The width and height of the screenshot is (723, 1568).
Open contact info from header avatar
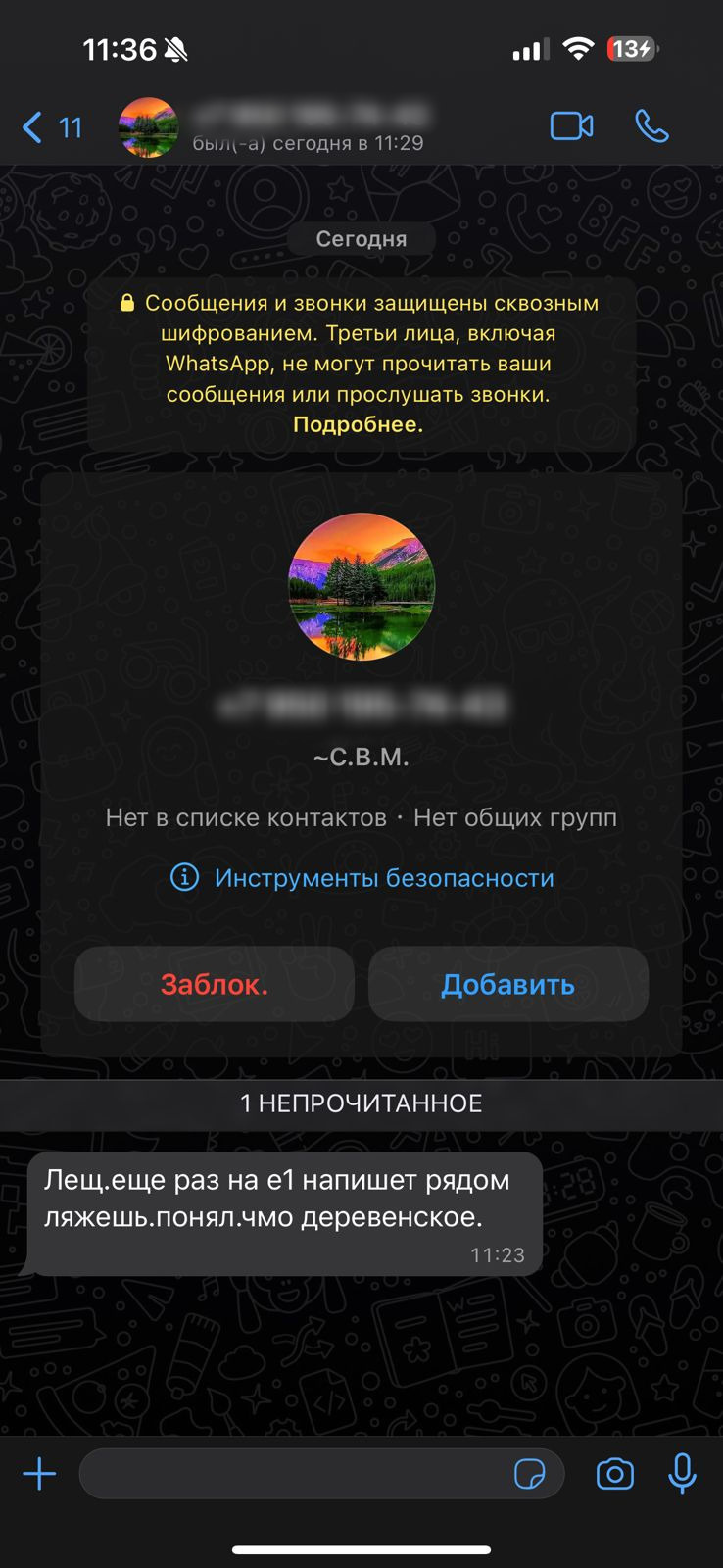click(148, 127)
